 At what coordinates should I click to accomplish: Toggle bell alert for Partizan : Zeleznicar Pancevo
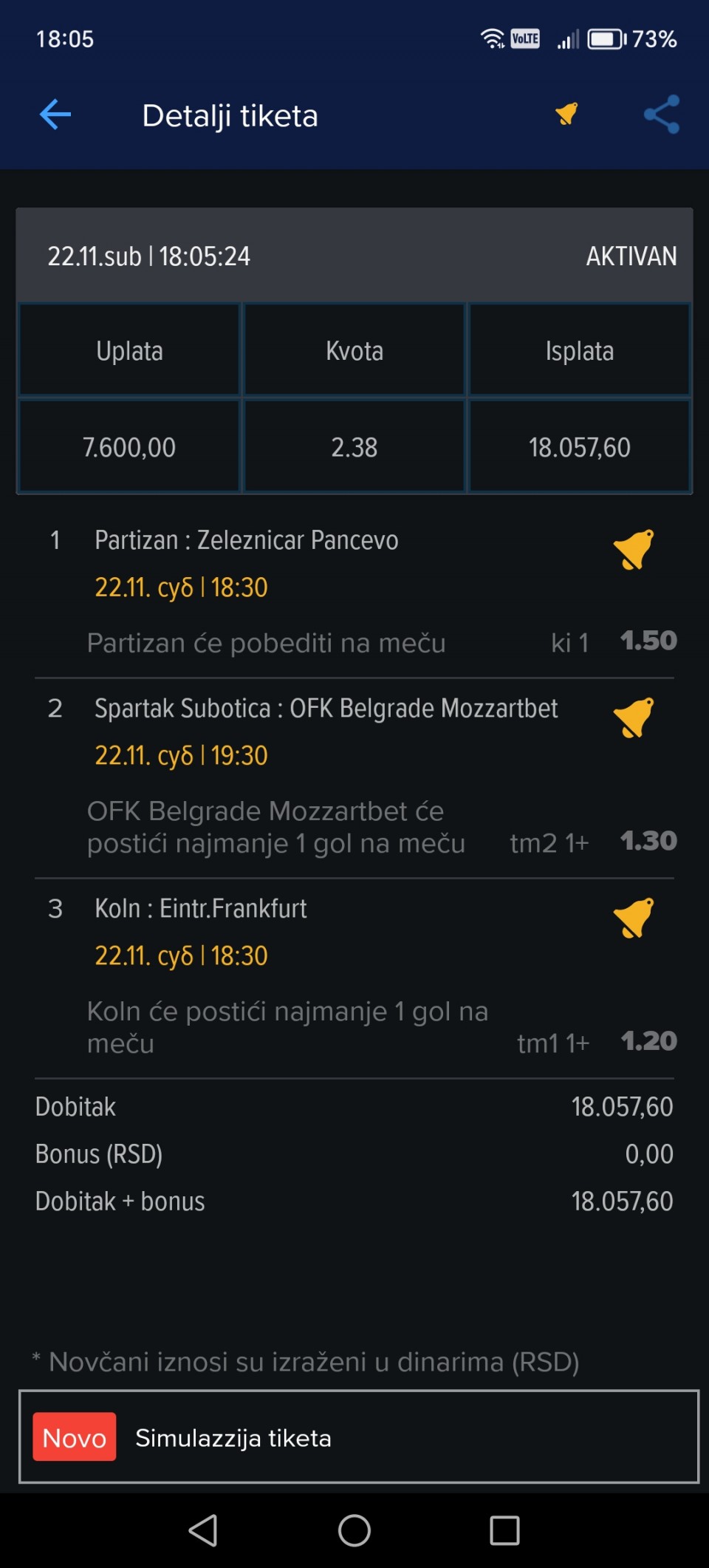coord(633,550)
